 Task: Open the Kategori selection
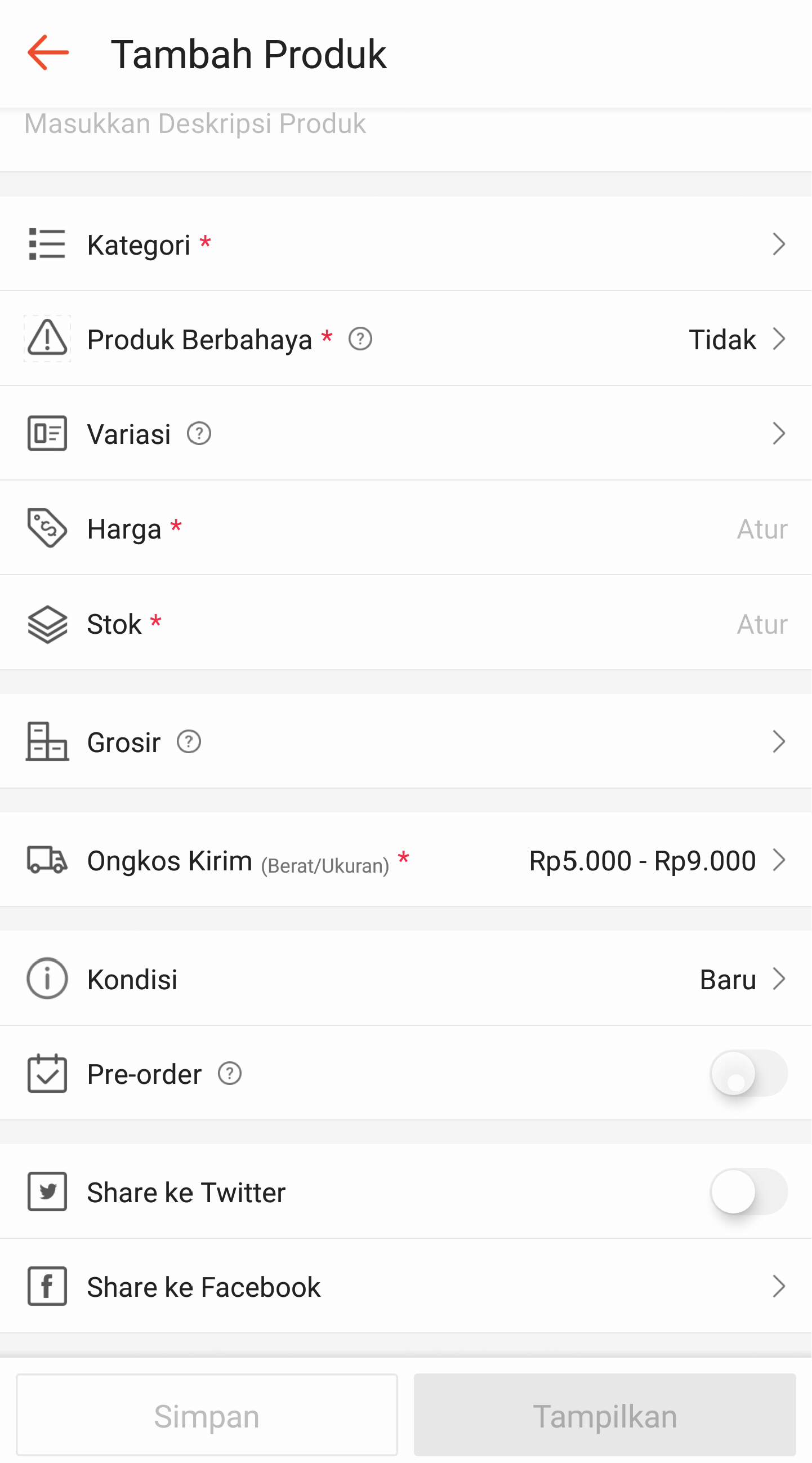point(405,244)
